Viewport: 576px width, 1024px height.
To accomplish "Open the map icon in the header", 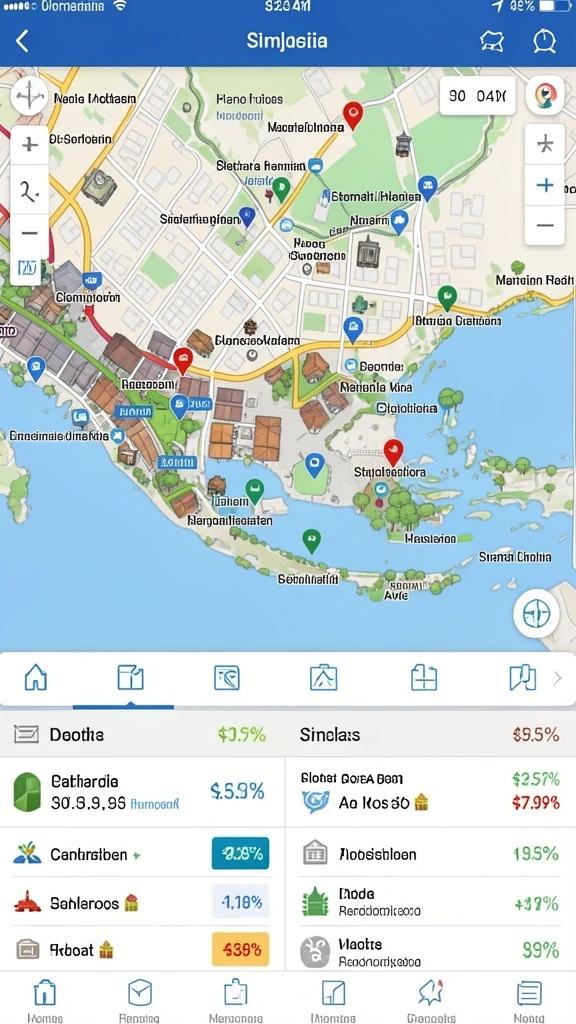I will (492, 41).
